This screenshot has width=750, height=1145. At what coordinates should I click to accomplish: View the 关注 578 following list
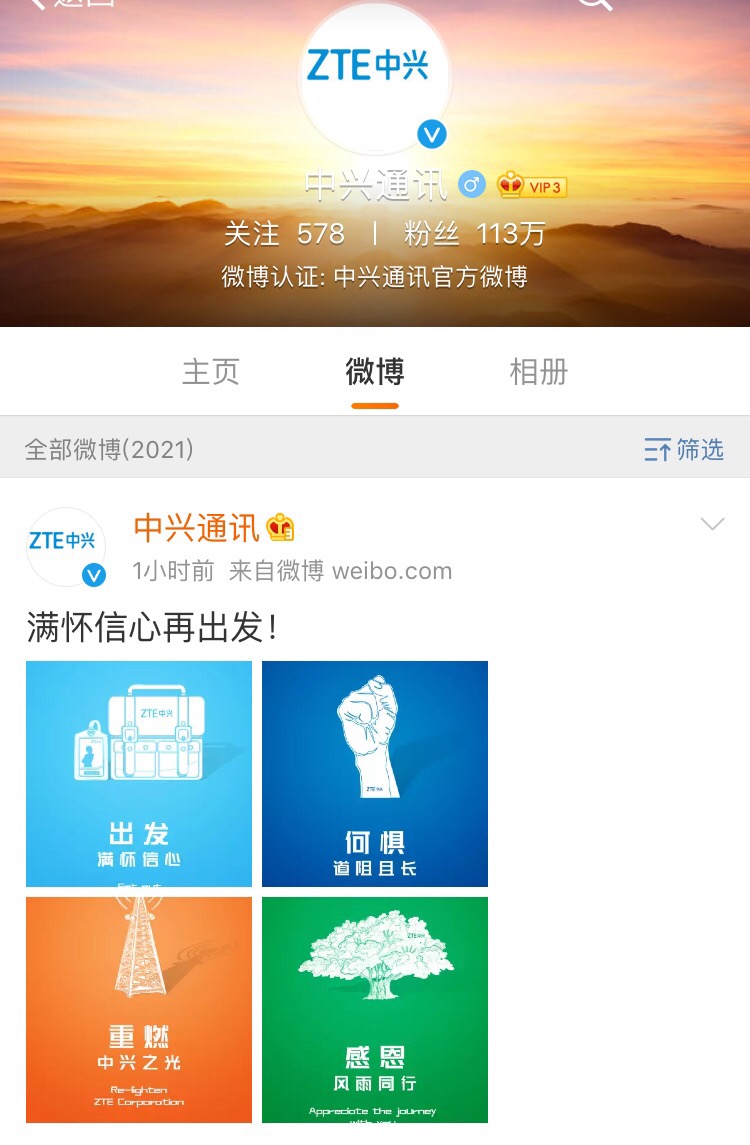(284, 234)
